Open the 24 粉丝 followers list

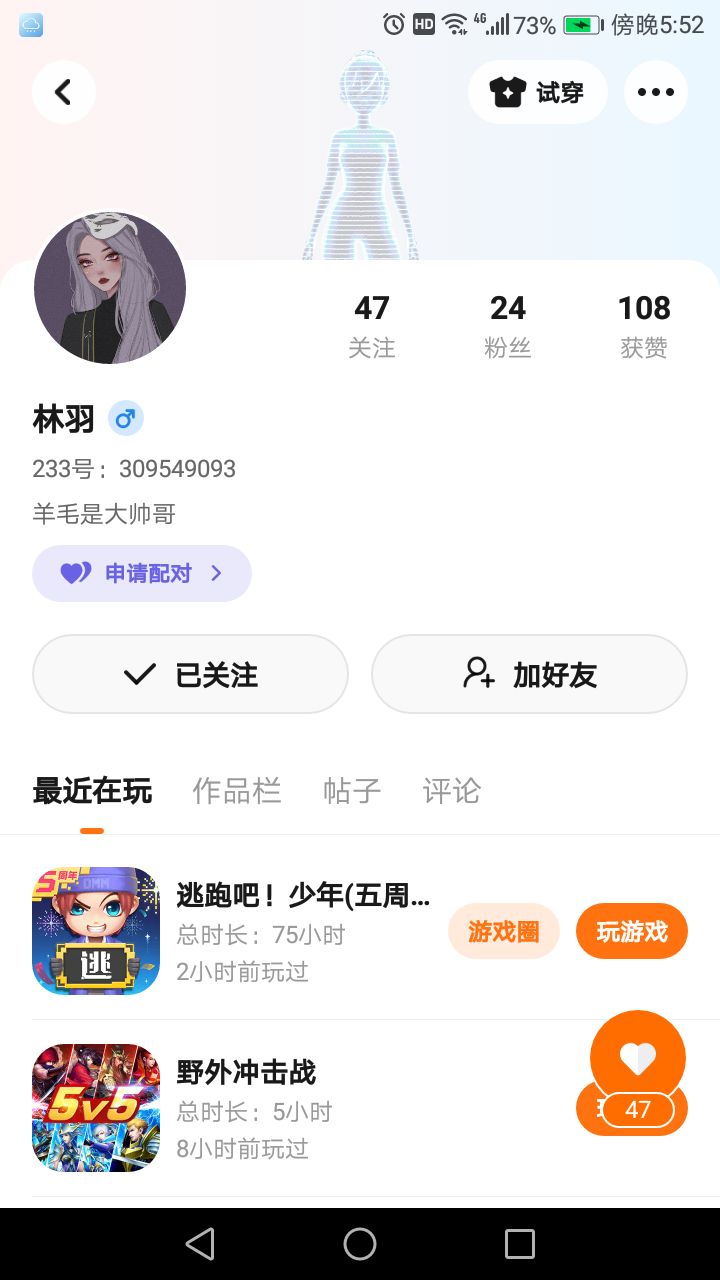pos(507,325)
